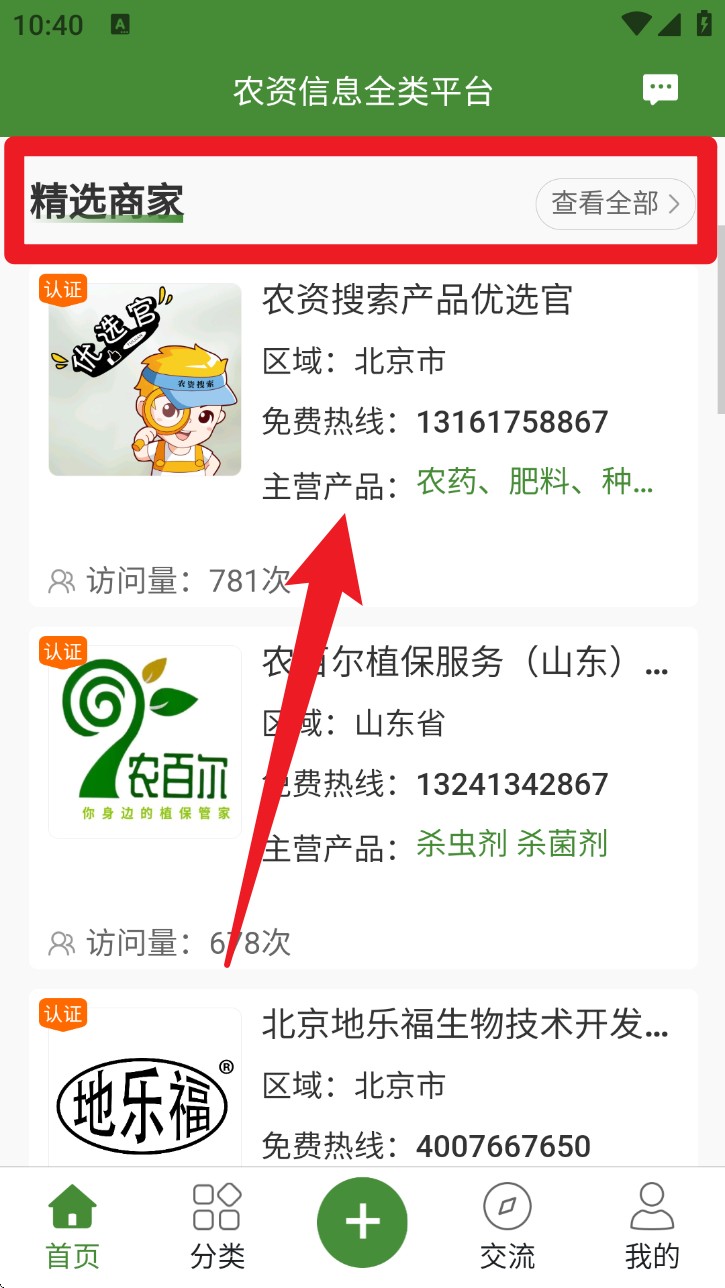Tap 查看全部 to view all merchants
This screenshot has height=1288, width=725.
point(615,204)
